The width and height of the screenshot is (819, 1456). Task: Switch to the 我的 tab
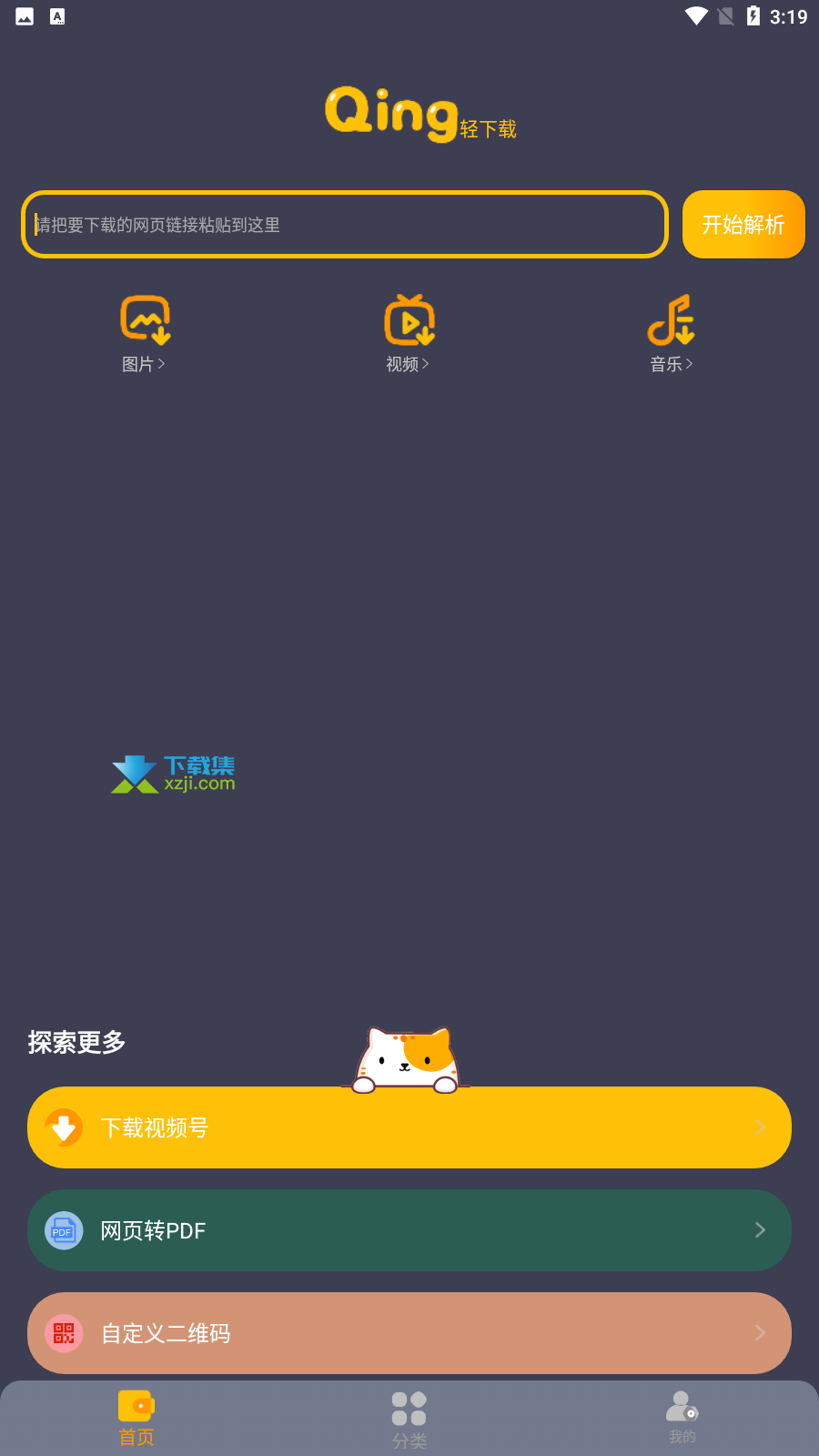point(682,1418)
